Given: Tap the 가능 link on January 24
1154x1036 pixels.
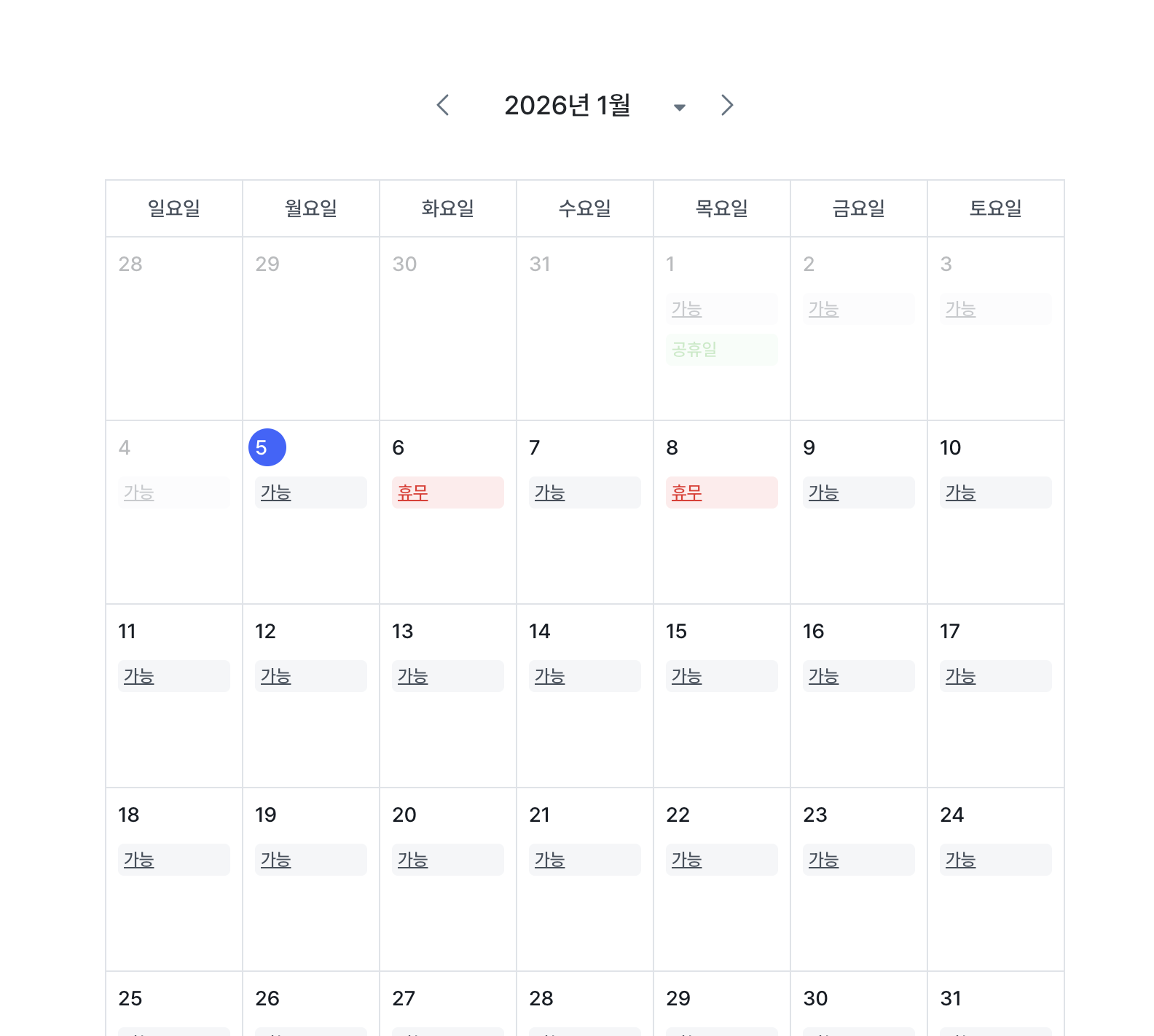Looking at the screenshot, I should pos(961,860).
